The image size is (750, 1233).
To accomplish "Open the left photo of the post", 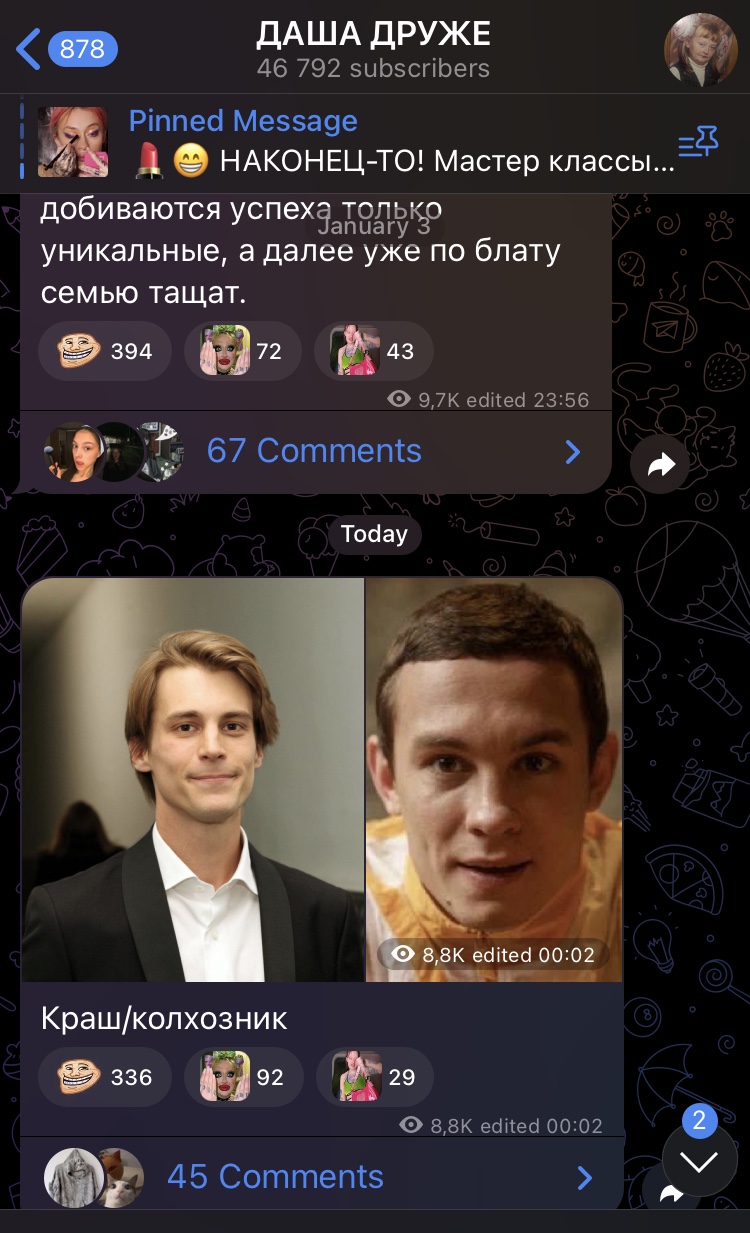I will pos(193,780).
